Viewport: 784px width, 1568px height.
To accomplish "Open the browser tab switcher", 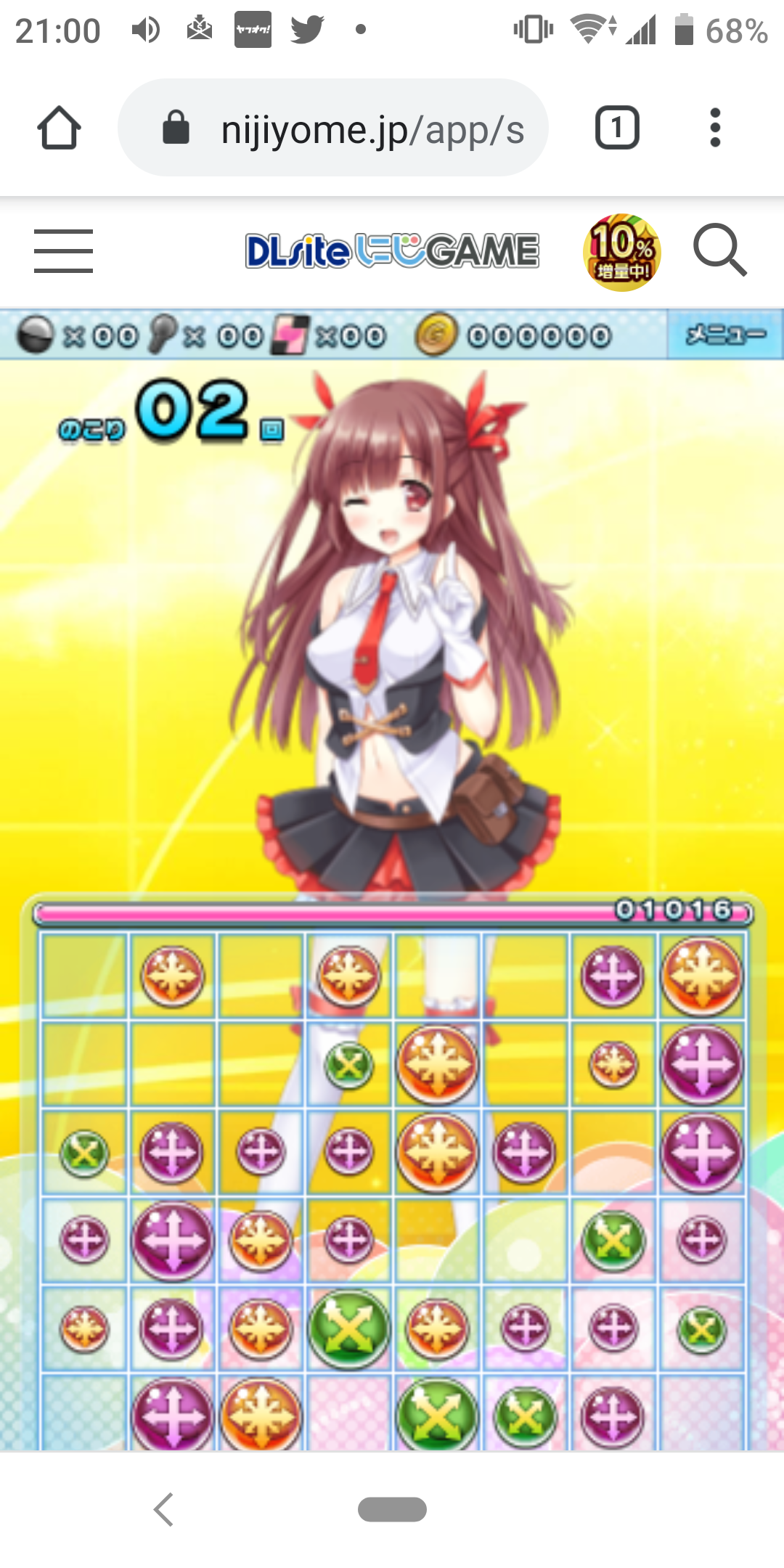I will click(x=617, y=128).
